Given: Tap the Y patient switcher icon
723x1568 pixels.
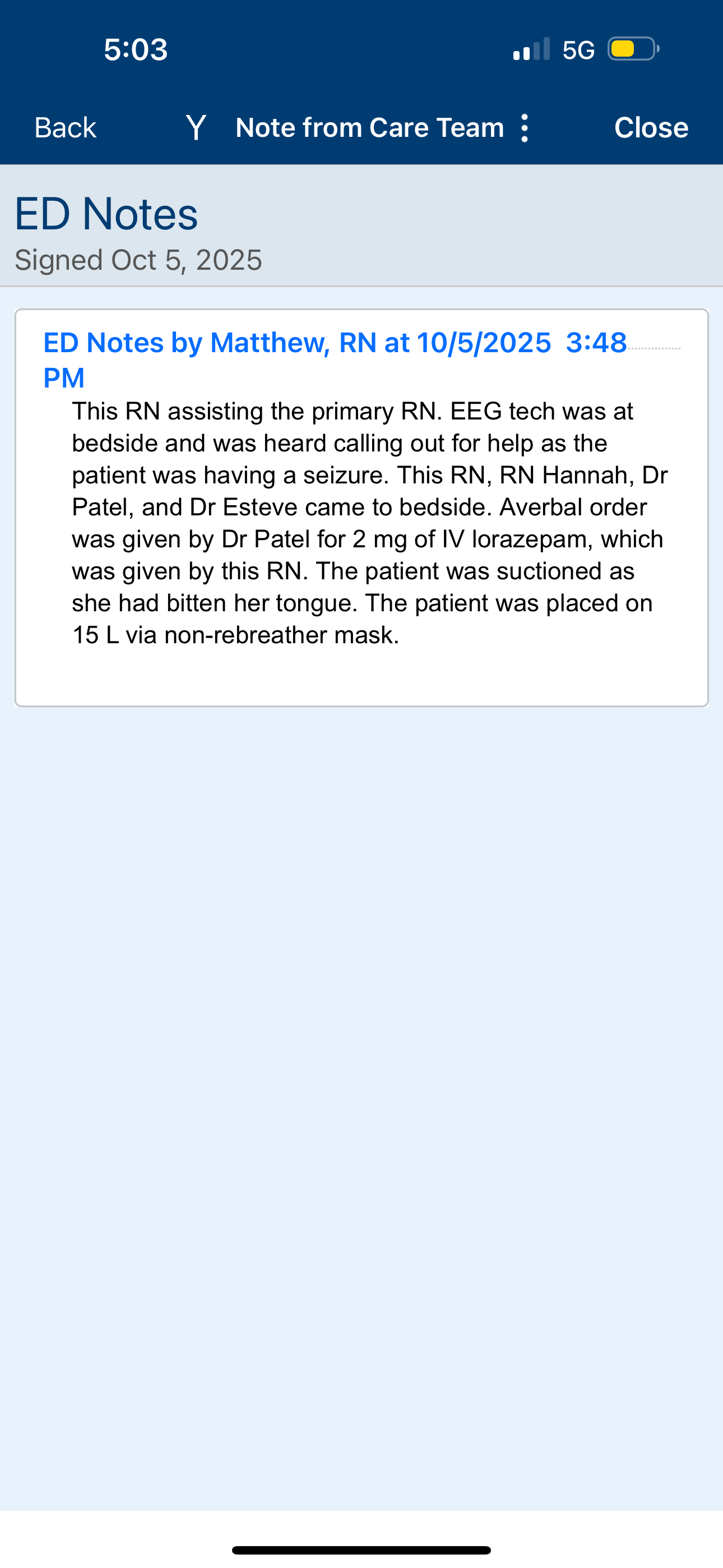Looking at the screenshot, I should pyautogui.click(x=196, y=128).
